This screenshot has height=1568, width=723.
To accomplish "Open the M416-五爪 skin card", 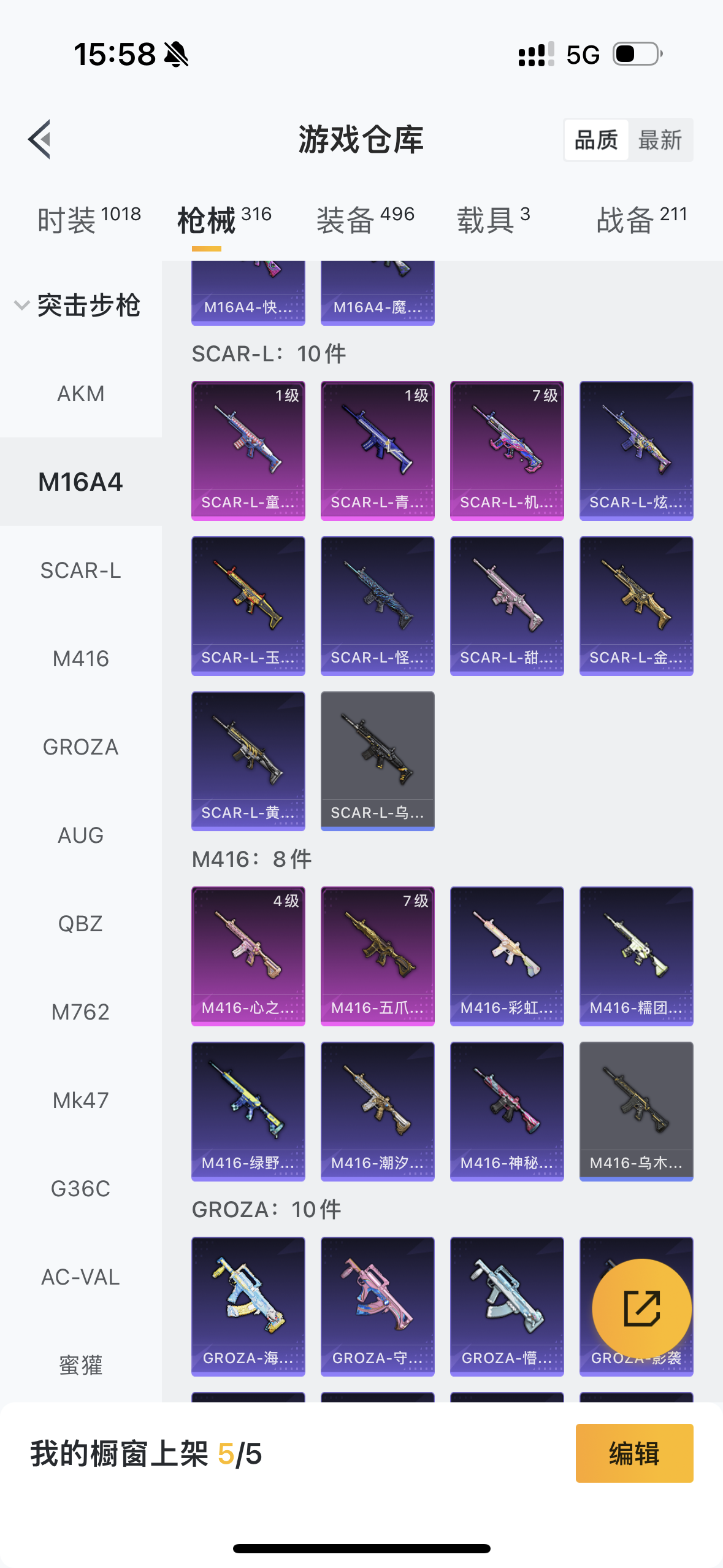I will point(378,956).
